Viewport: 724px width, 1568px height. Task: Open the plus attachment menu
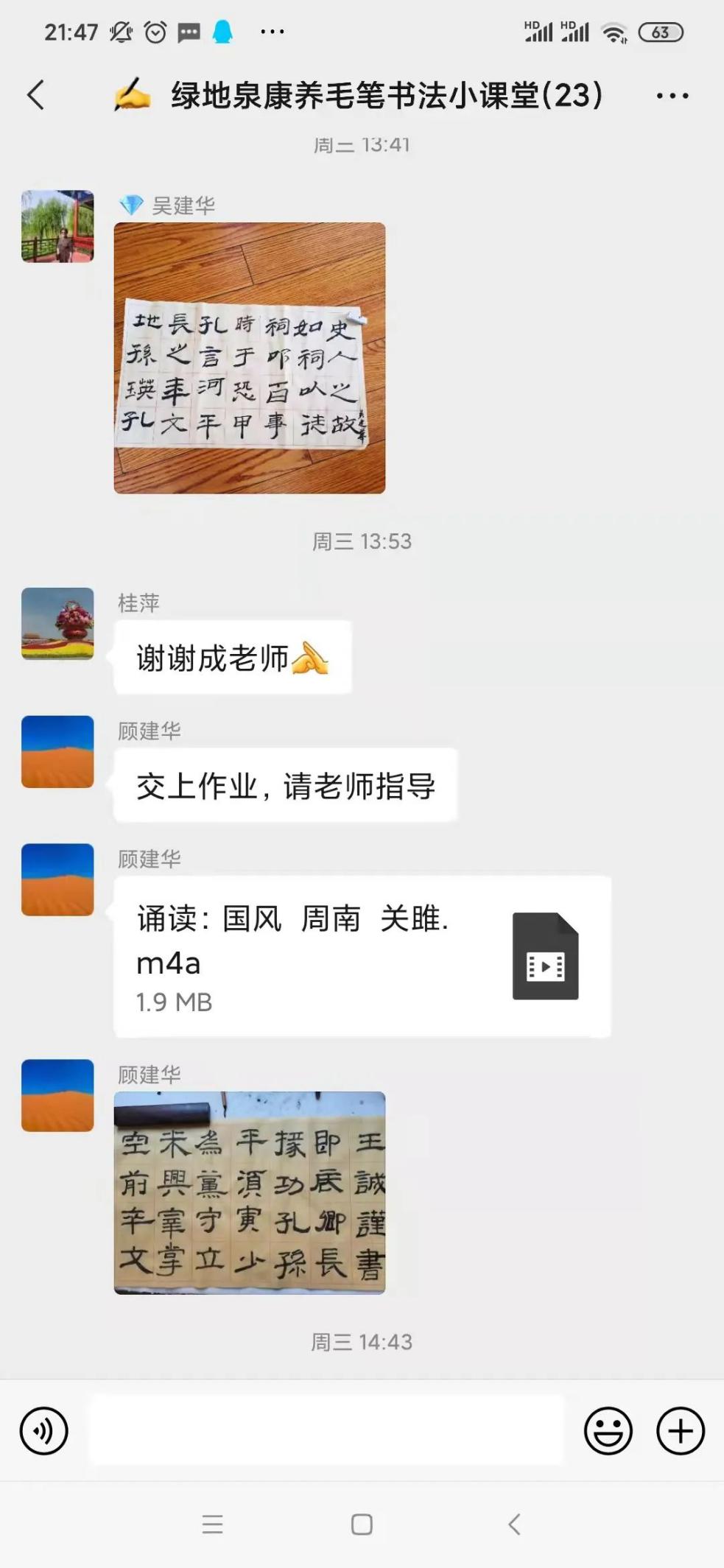[x=680, y=1431]
